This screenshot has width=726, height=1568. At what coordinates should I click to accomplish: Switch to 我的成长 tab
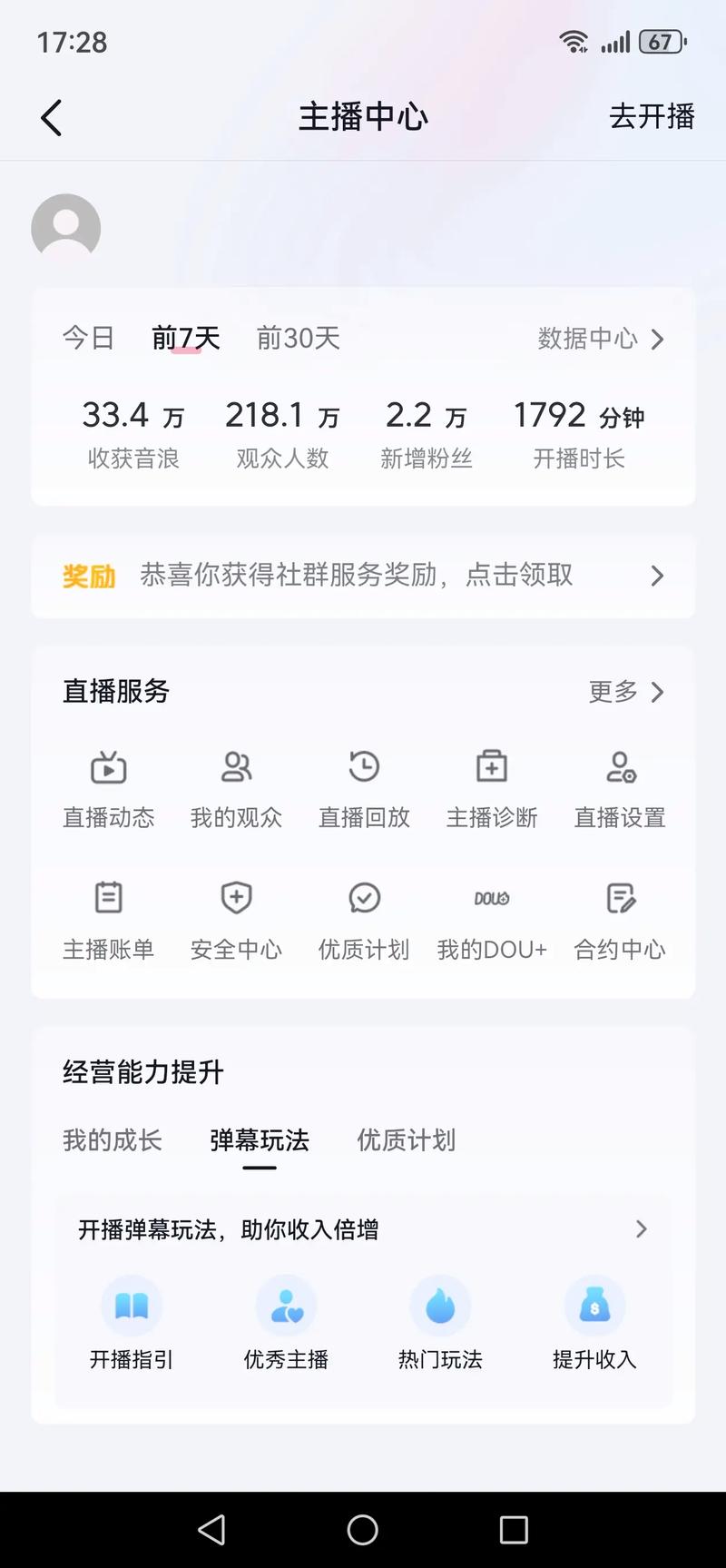point(113,1140)
